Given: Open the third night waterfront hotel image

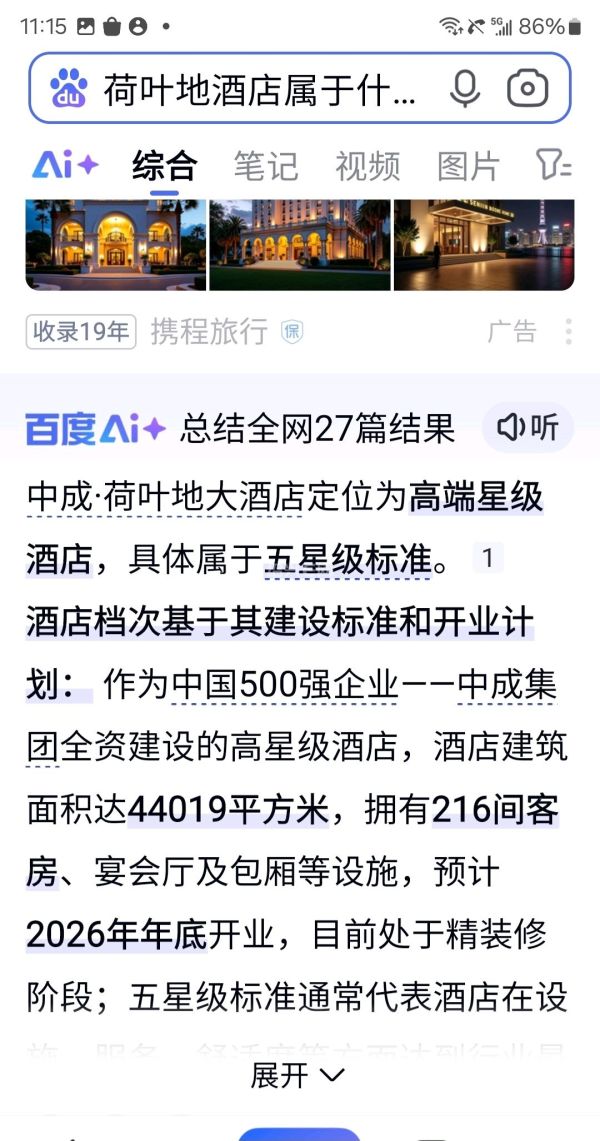Looking at the screenshot, I should 484,244.
